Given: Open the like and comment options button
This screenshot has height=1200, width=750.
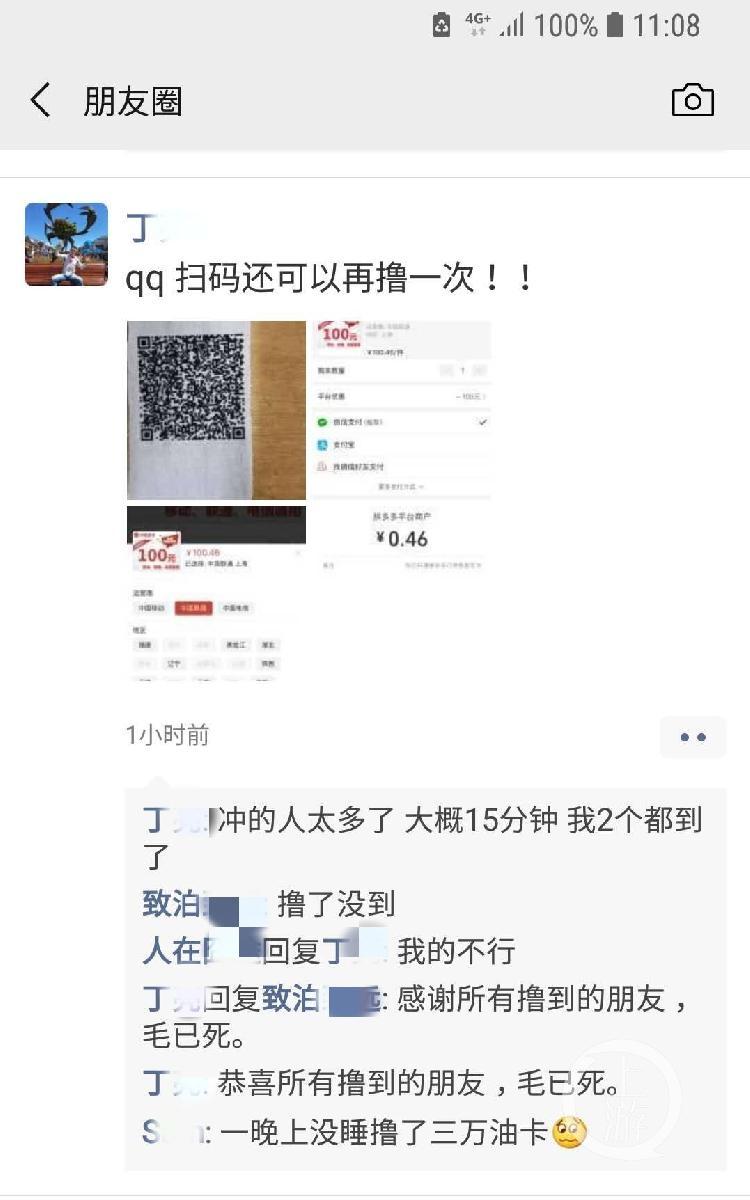Looking at the screenshot, I should (692, 737).
